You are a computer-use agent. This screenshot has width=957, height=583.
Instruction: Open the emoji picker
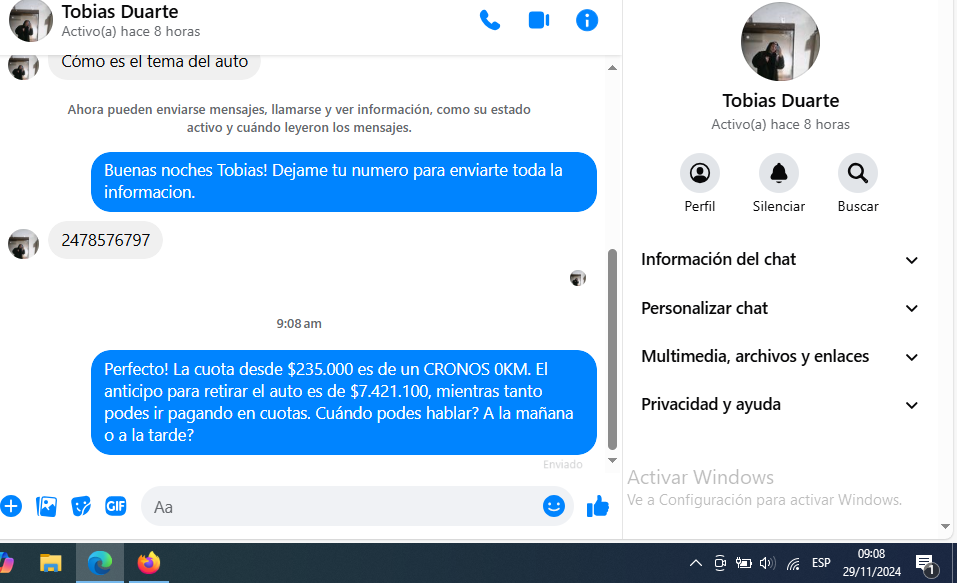click(x=554, y=506)
